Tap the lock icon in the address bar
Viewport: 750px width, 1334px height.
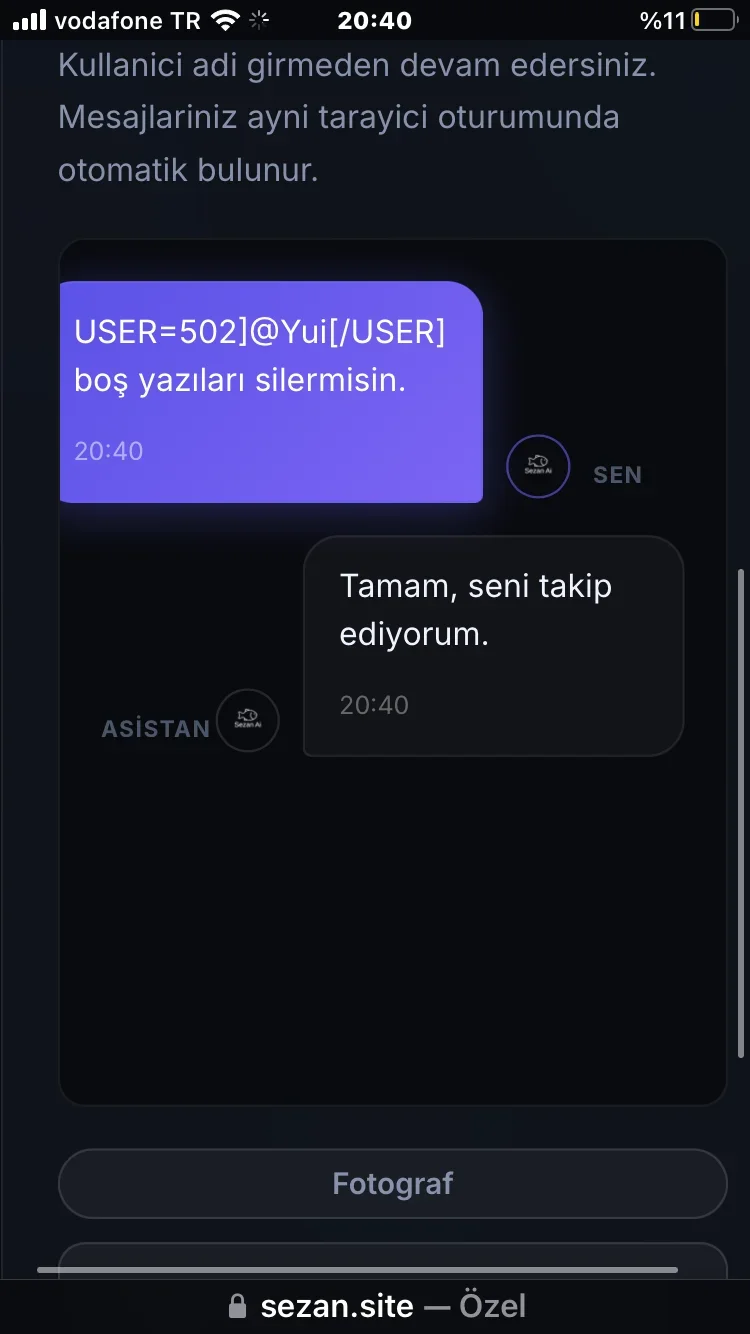click(x=238, y=1304)
